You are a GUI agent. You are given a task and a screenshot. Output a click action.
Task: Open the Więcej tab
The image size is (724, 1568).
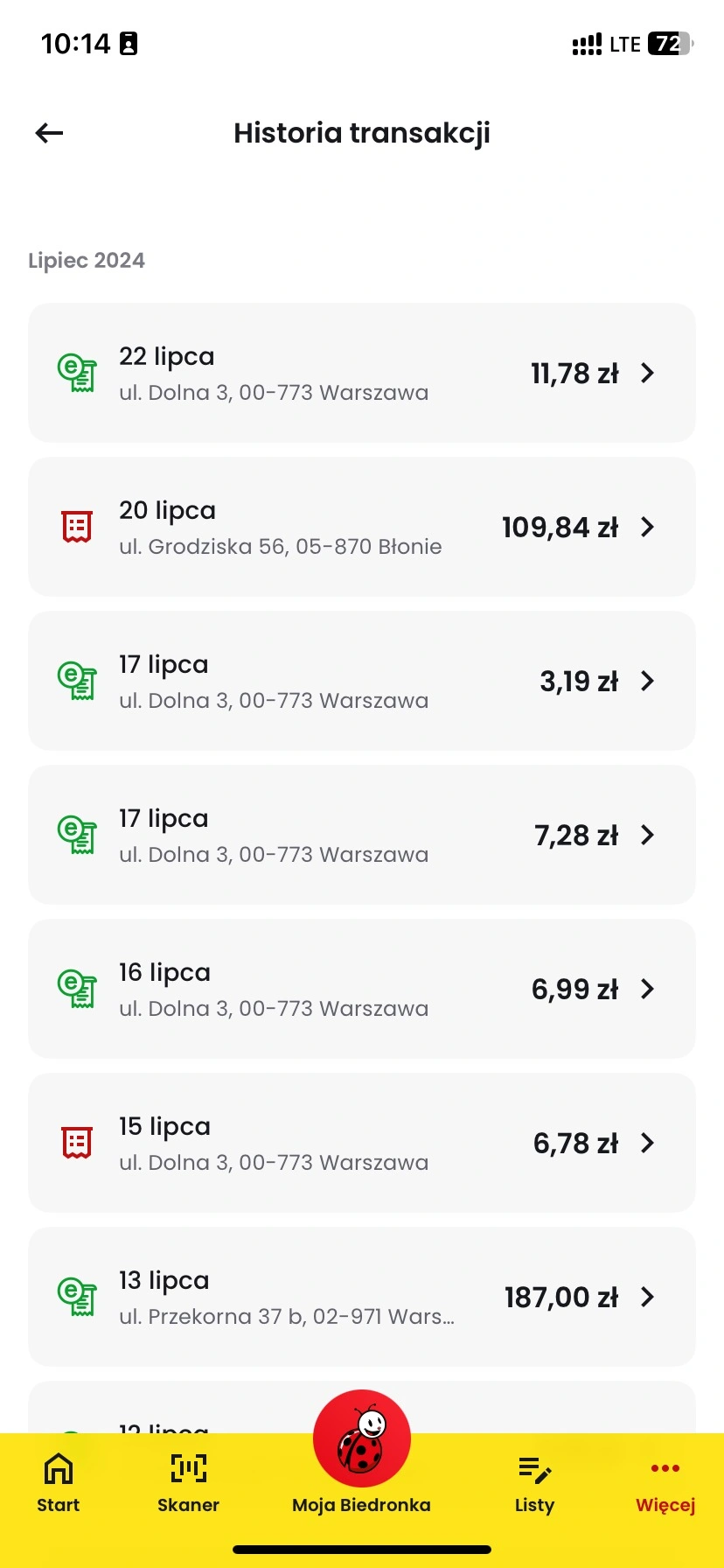665,1483
